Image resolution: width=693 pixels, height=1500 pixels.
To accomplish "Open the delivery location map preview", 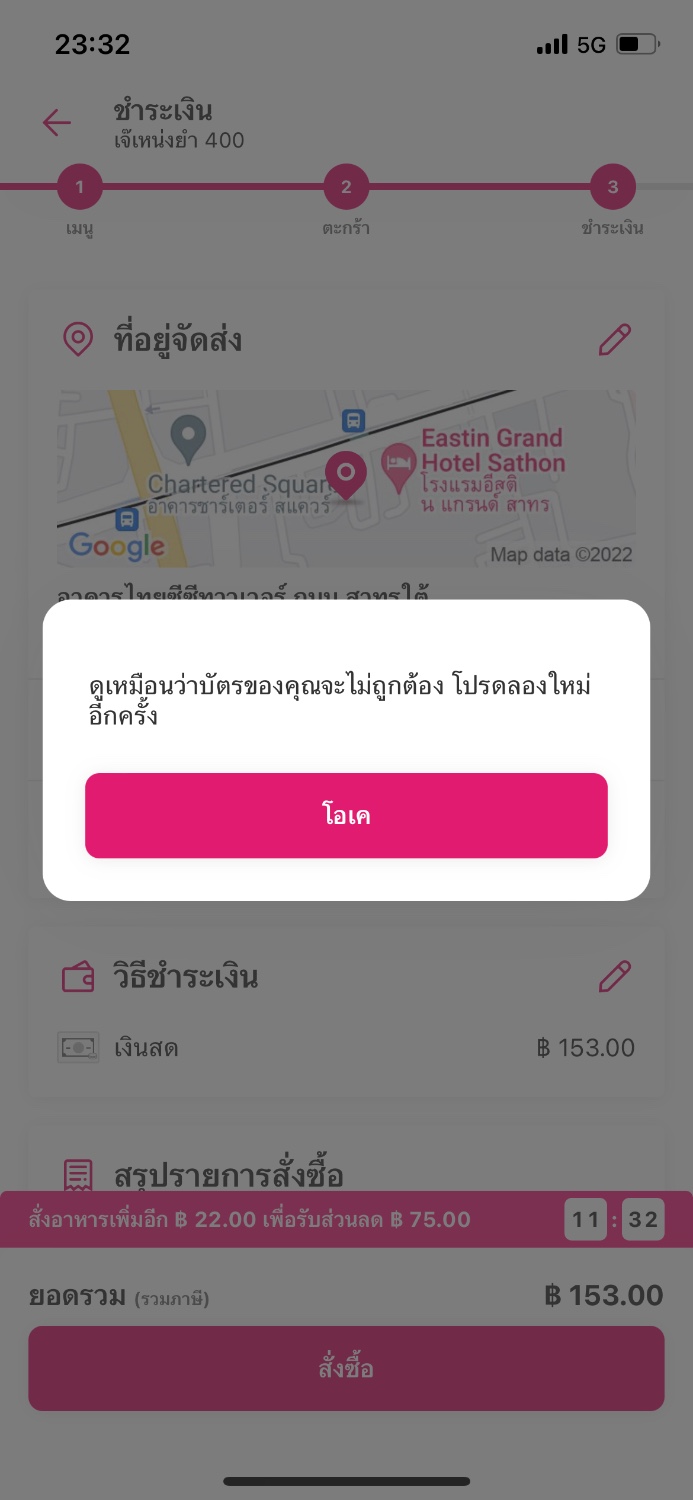I will click(x=346, y=478).
